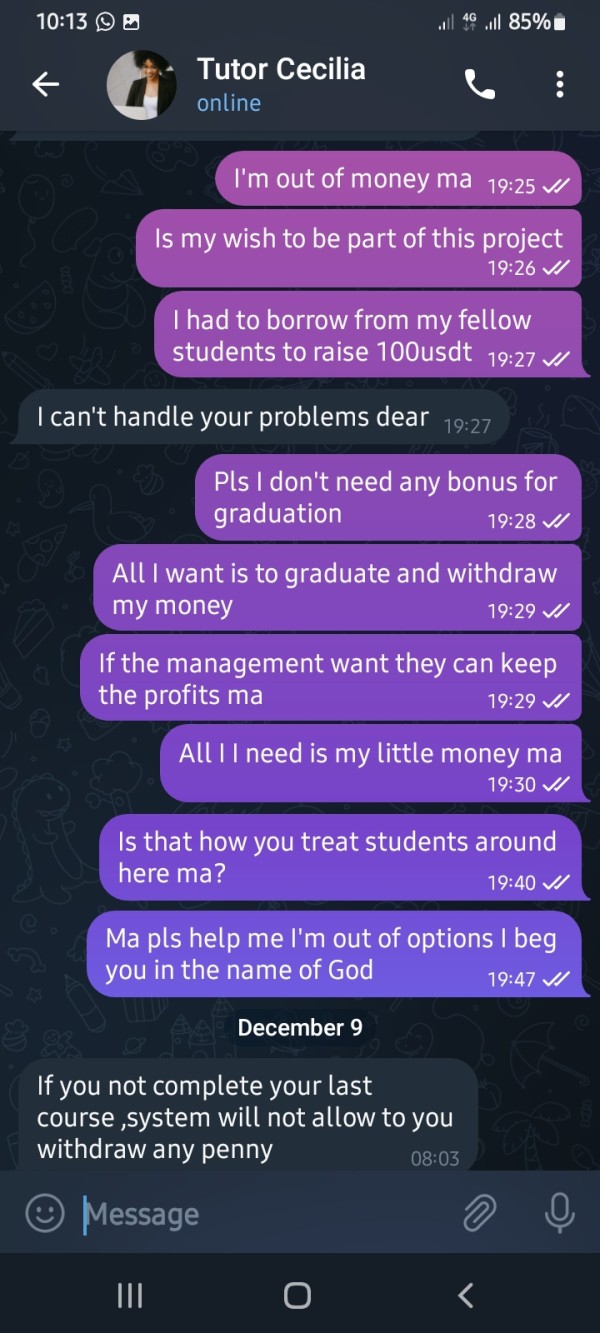Open recent apps from the navigation bar
Image resolution: width=600 pixels, height=1333 pixels.
pos(130,1295)
